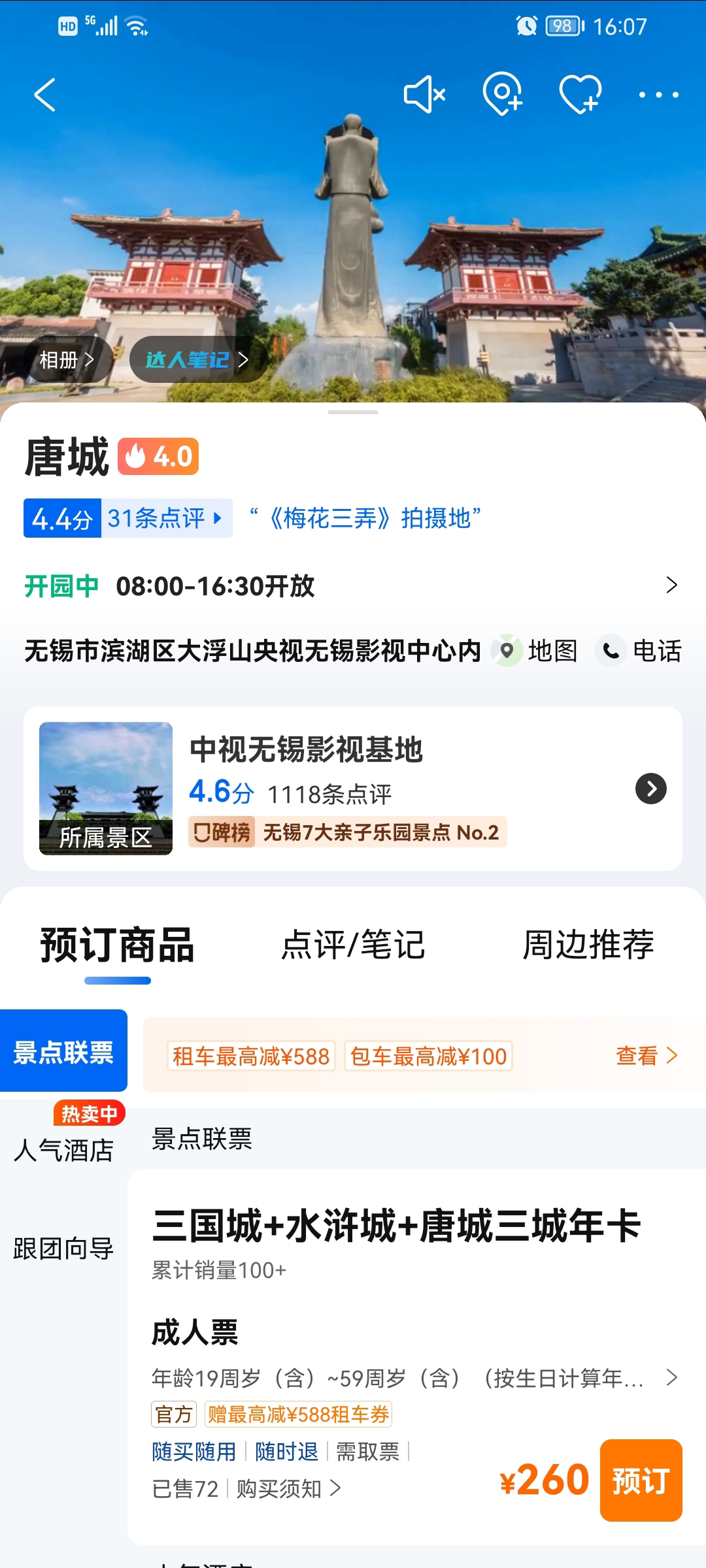Expand opening hours 08:00-16:30 details
This screenshot has width=706, height=1568.
click(671, 585)
